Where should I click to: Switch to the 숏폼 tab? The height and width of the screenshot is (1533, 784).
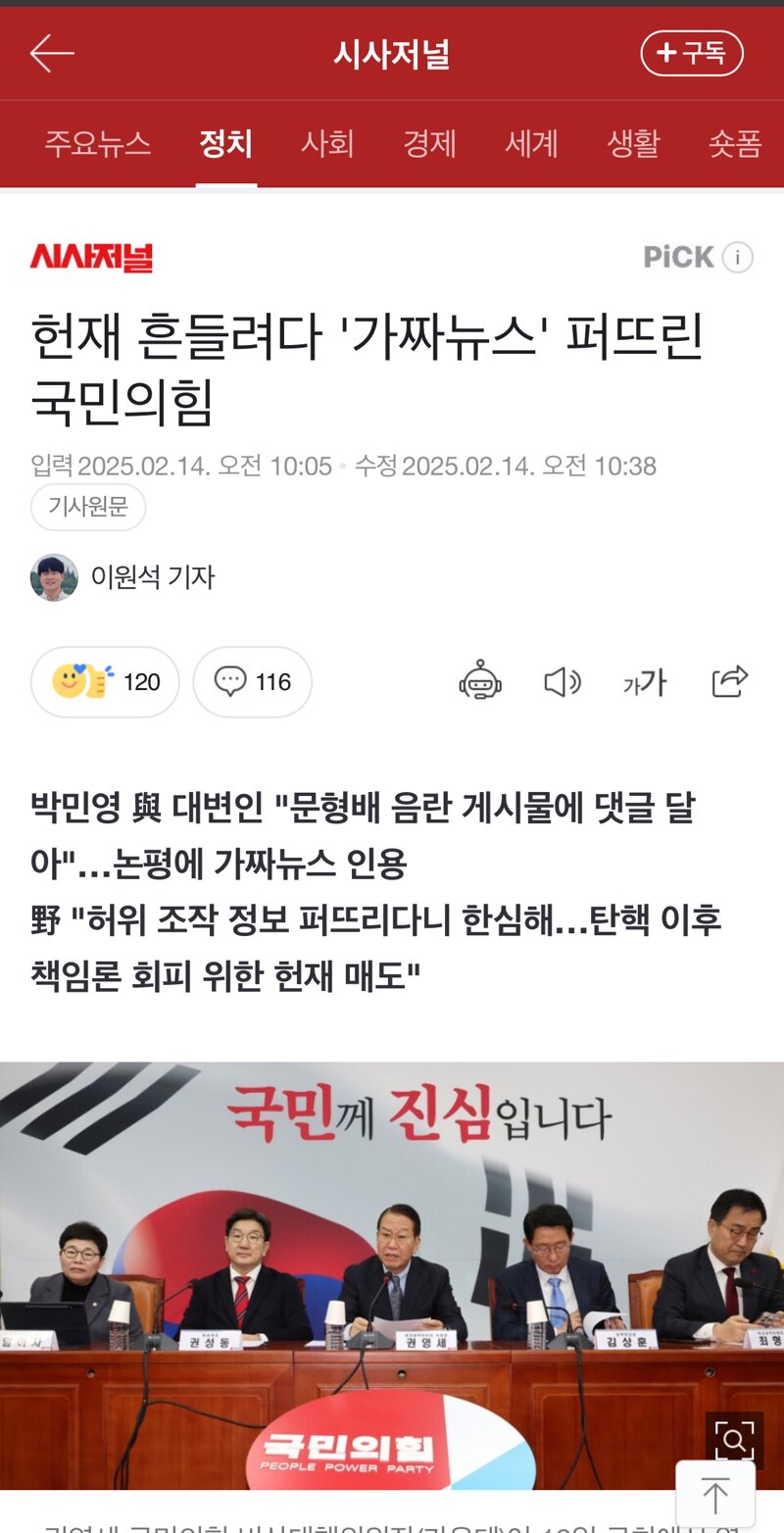pos(735,144)
